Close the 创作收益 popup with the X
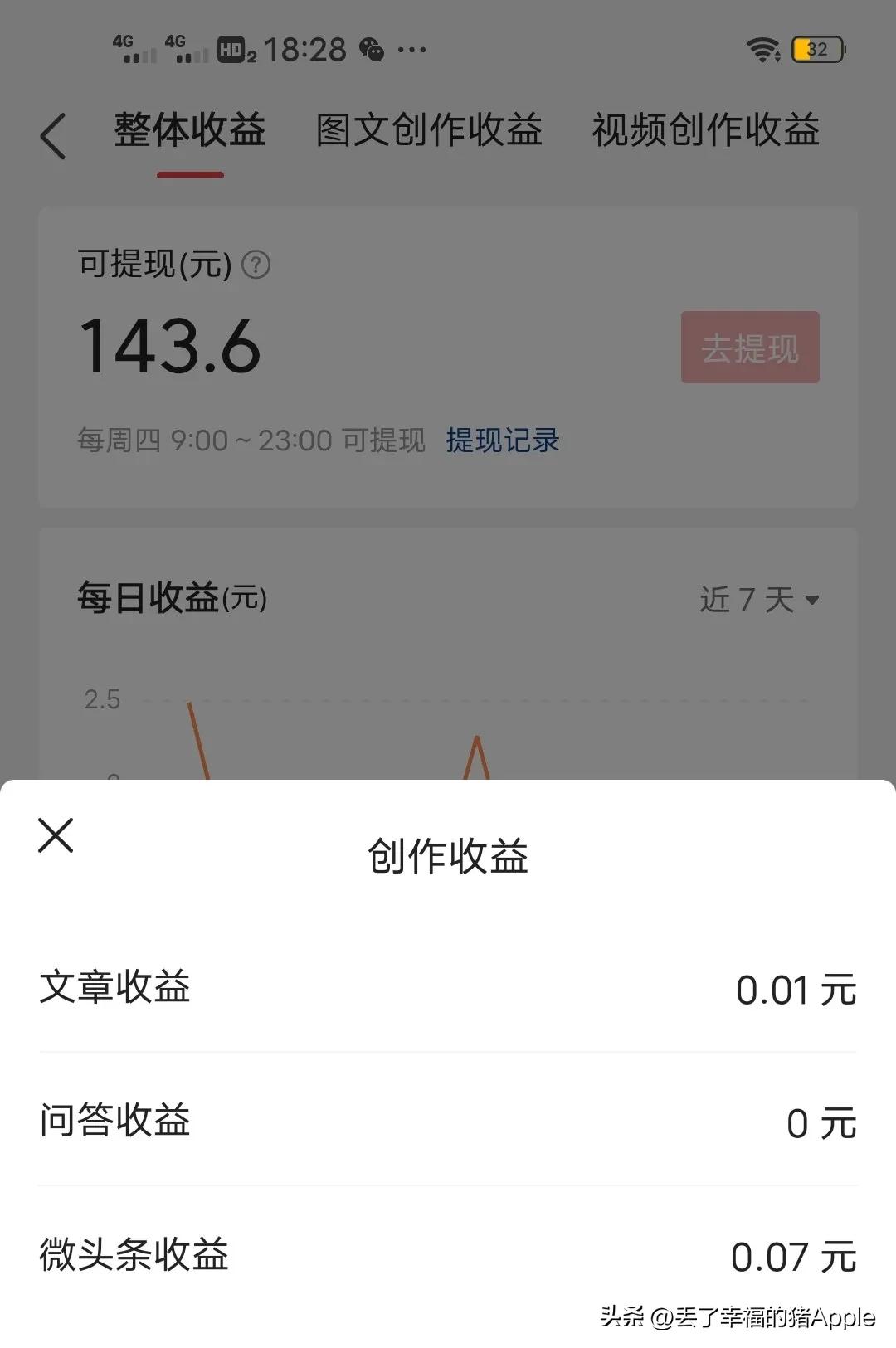This screenshot has width=896, height=1348. pyautogui.click(x=56, y=836)
